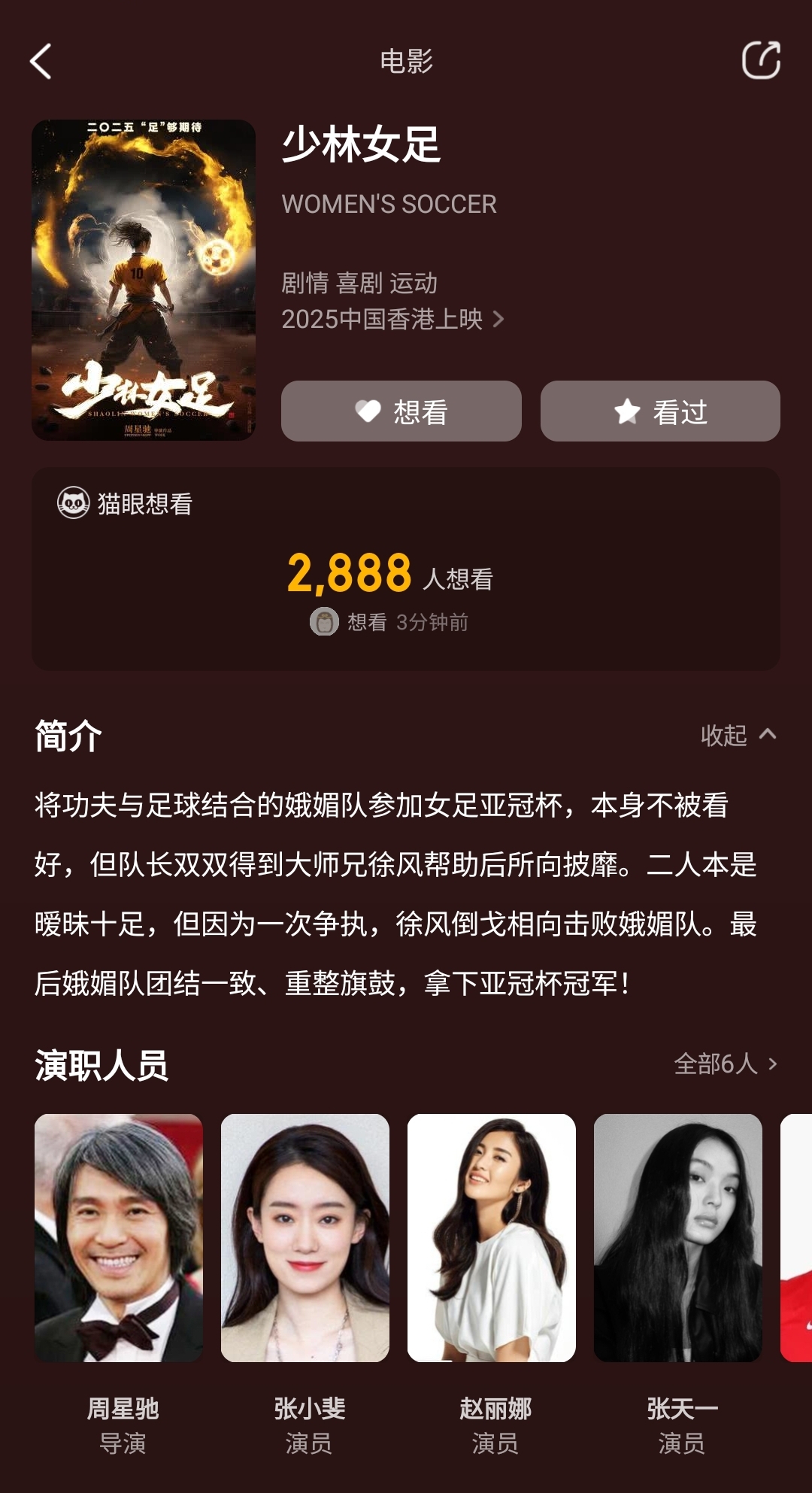Mark the movie as 想看
The image size is (812, 1493).
tap(401, 411)
